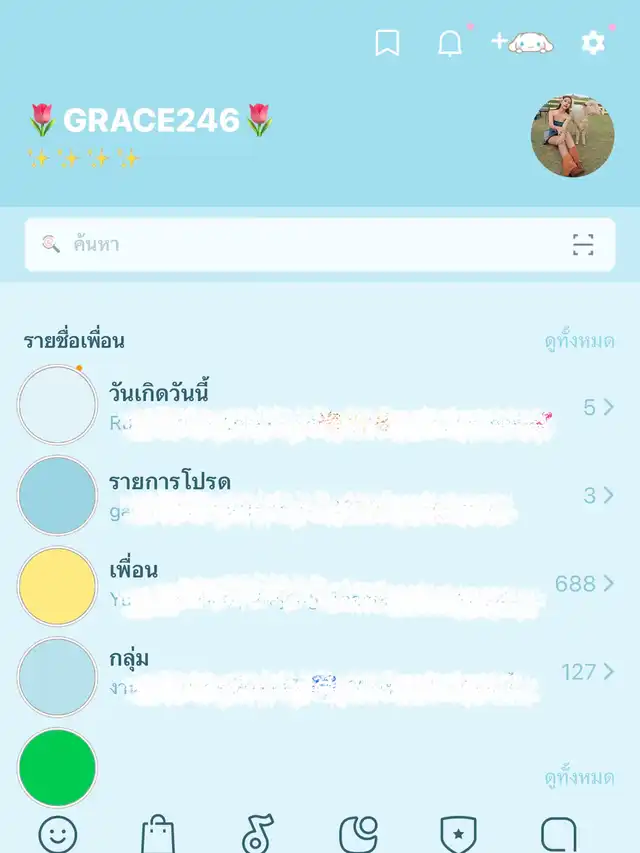This screenshot has height=853, width=640.
Task: Switch to the music note tab
Action: (258, 834)
